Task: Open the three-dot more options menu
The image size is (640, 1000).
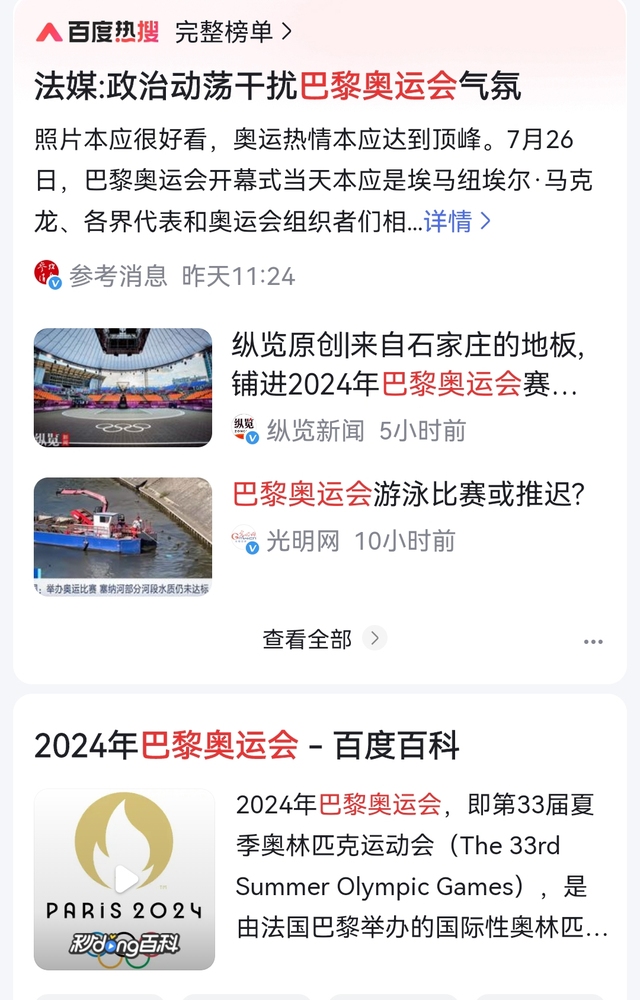Action: (x=593, y=641)
